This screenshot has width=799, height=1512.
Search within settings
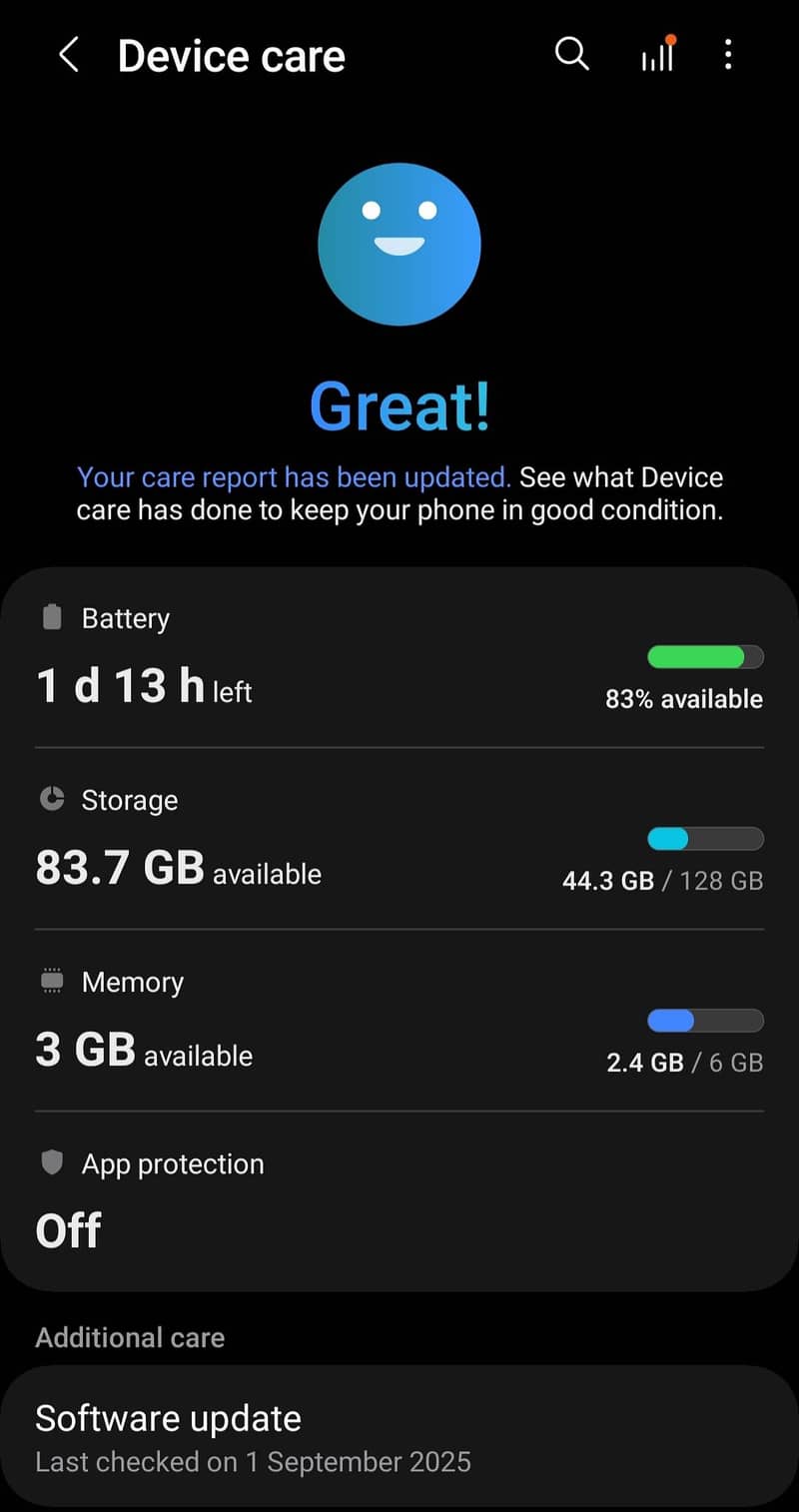(x=571, y=55)
